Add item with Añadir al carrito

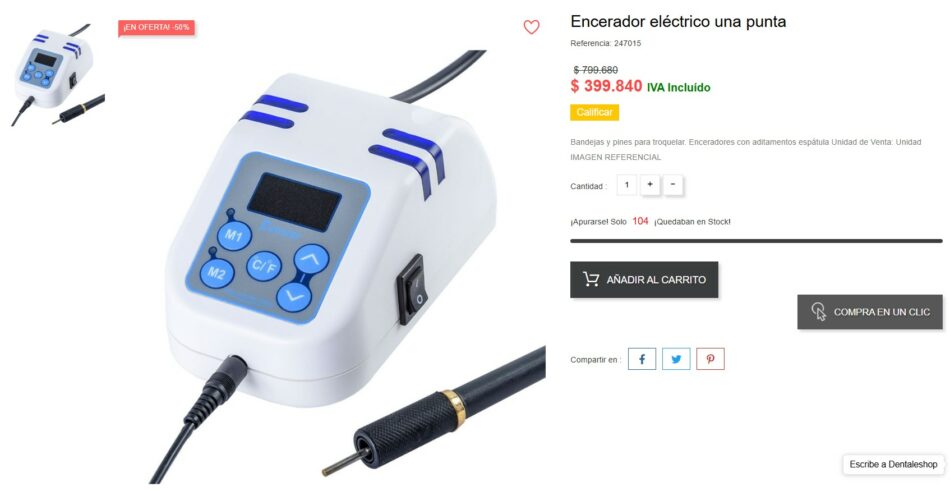click(x=644, y=280)
